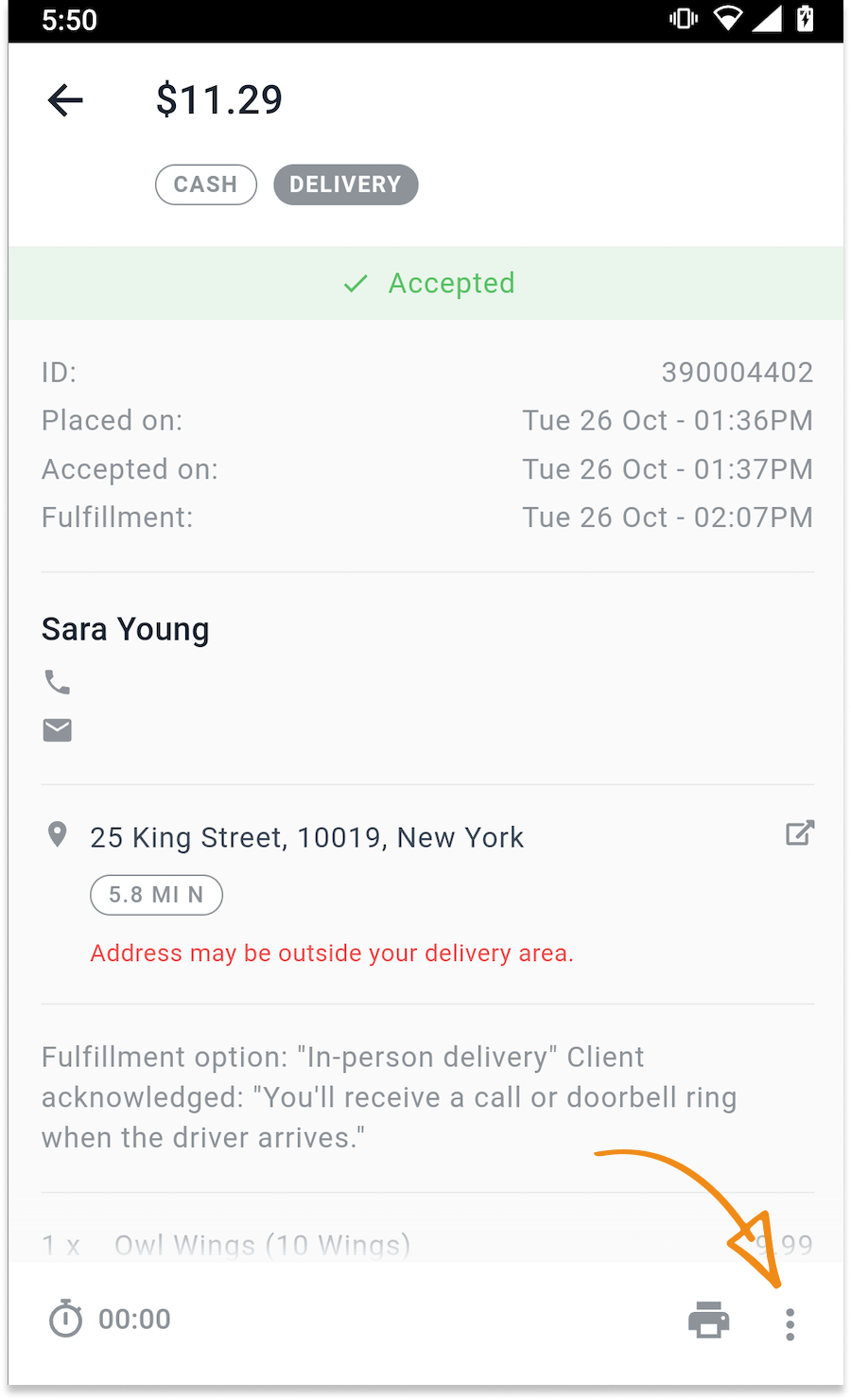This screenshot has height=1400, width=851.
Task: Go back from the order details
Action: point(65,99)
